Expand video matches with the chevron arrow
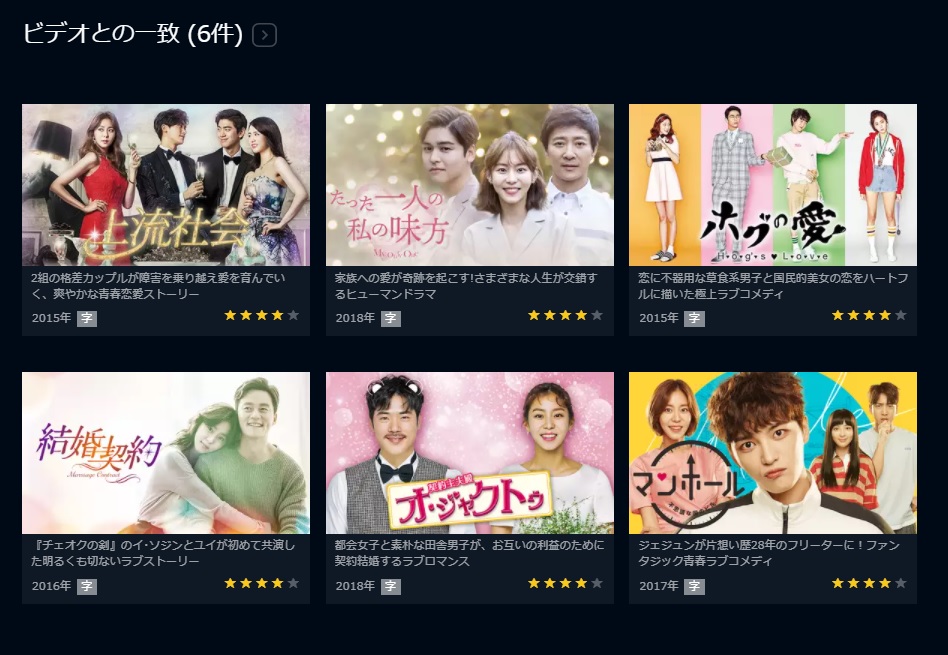 264,35
